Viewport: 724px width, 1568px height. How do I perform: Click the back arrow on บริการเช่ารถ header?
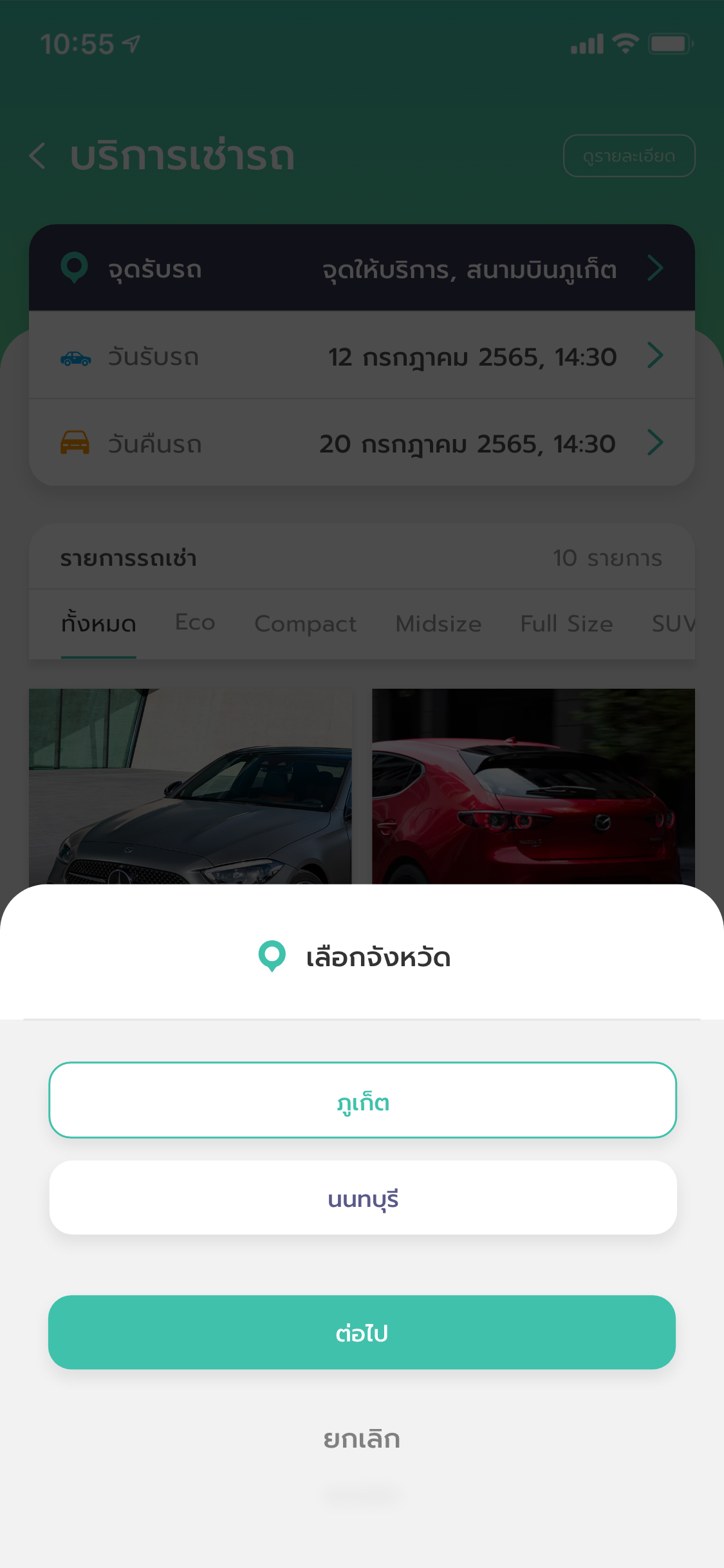[38, 156]
